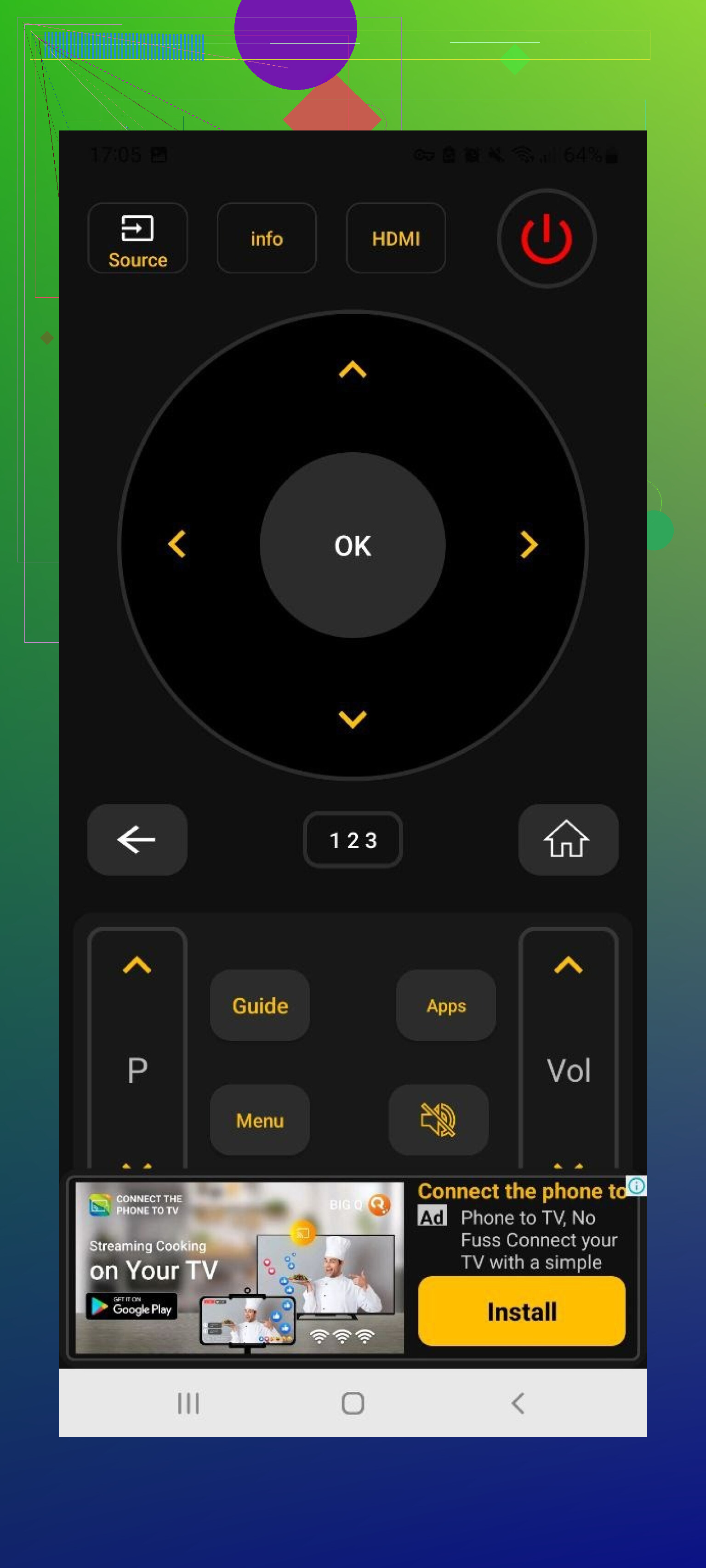Open the Apps list
Viewport: 706px width, 1568px height.
point(446,1005)
